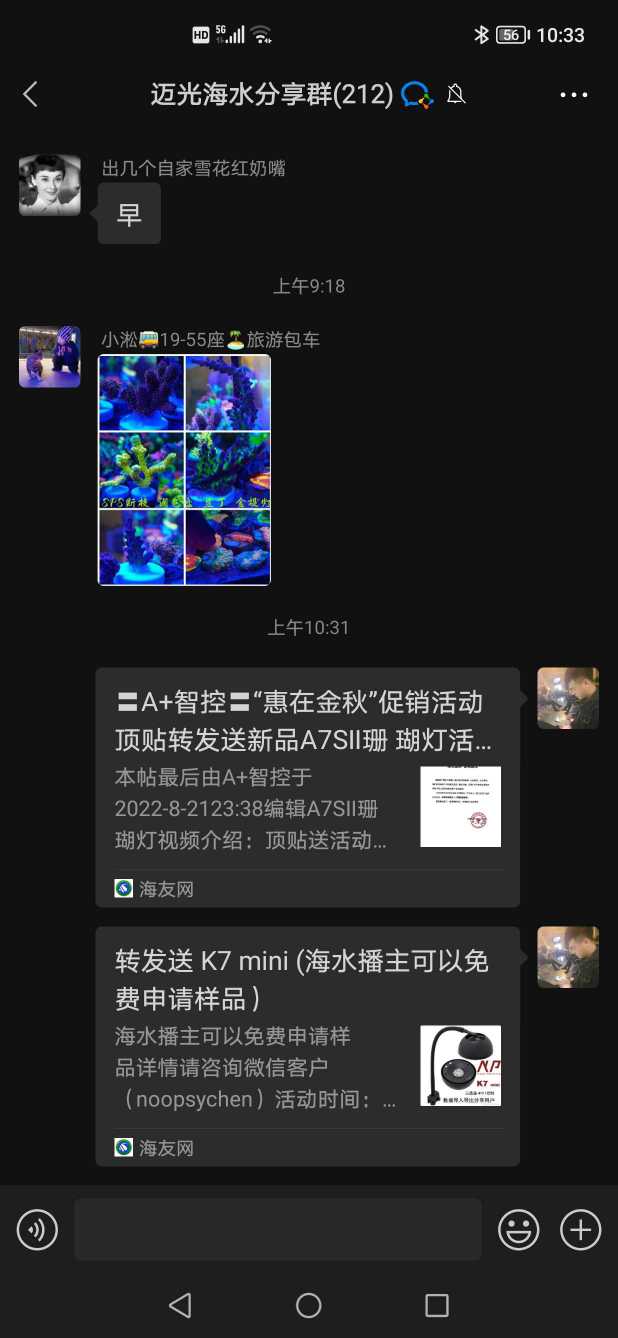The width and height of the screenshot is (618, 1338).
Task: Open the plus attachment menu
Action: click(581, 1229)
